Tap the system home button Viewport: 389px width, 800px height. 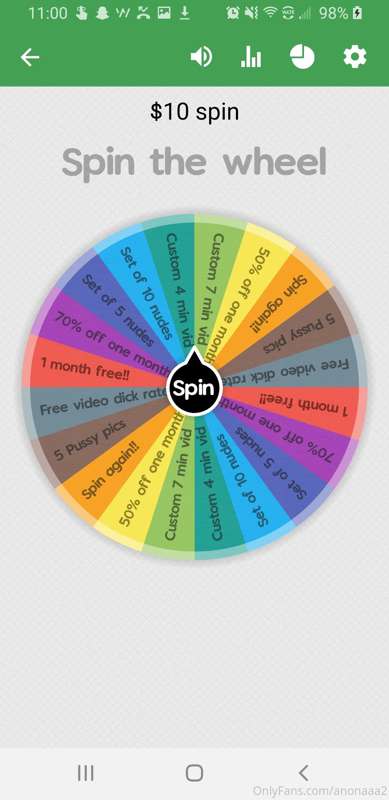(x=194, y=773)
